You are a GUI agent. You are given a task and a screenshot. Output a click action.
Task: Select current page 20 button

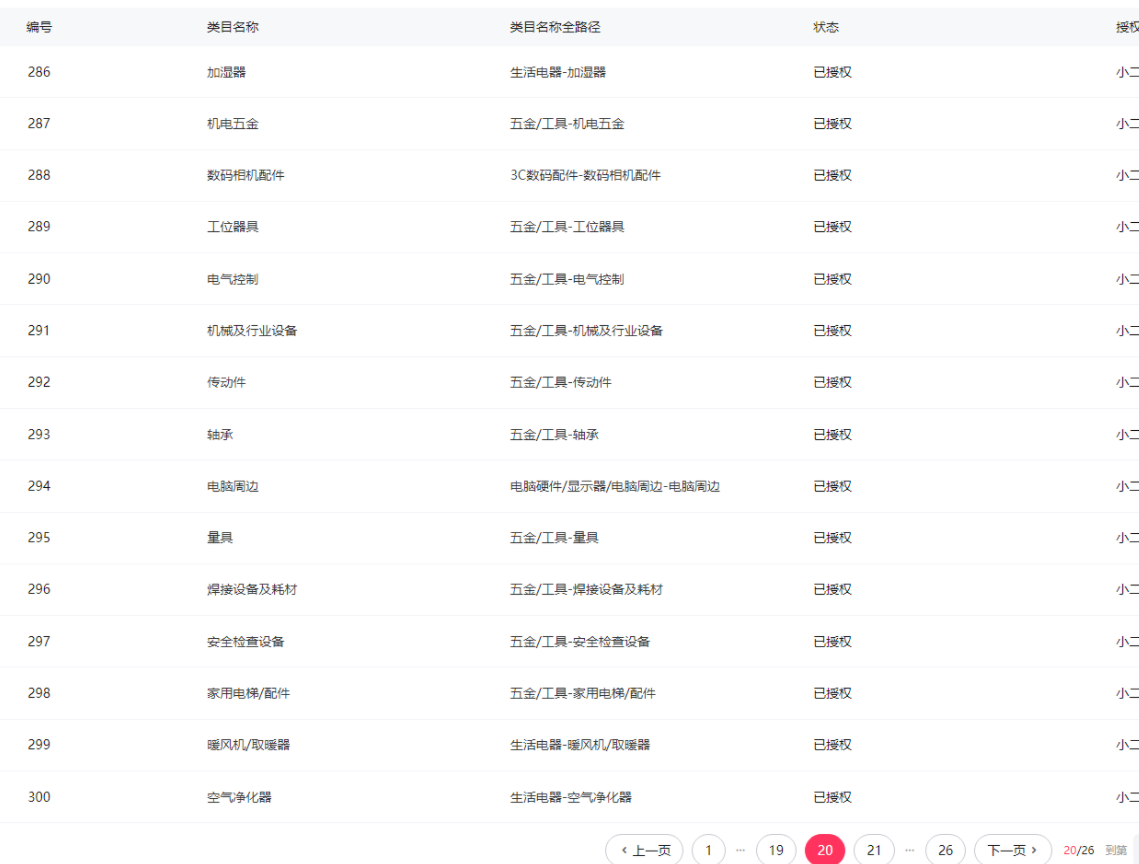pos(825,850)
